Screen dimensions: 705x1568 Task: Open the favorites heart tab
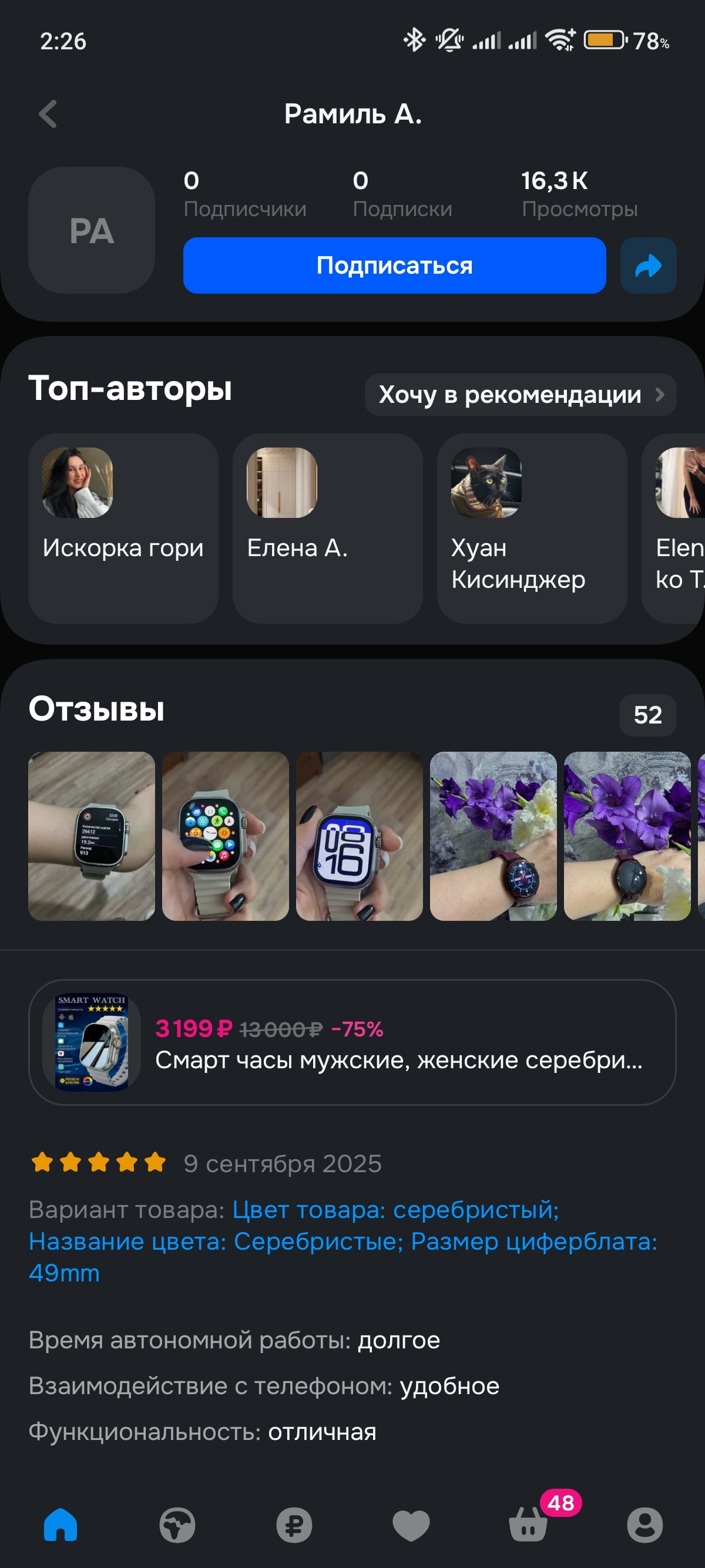point(411,1524)
